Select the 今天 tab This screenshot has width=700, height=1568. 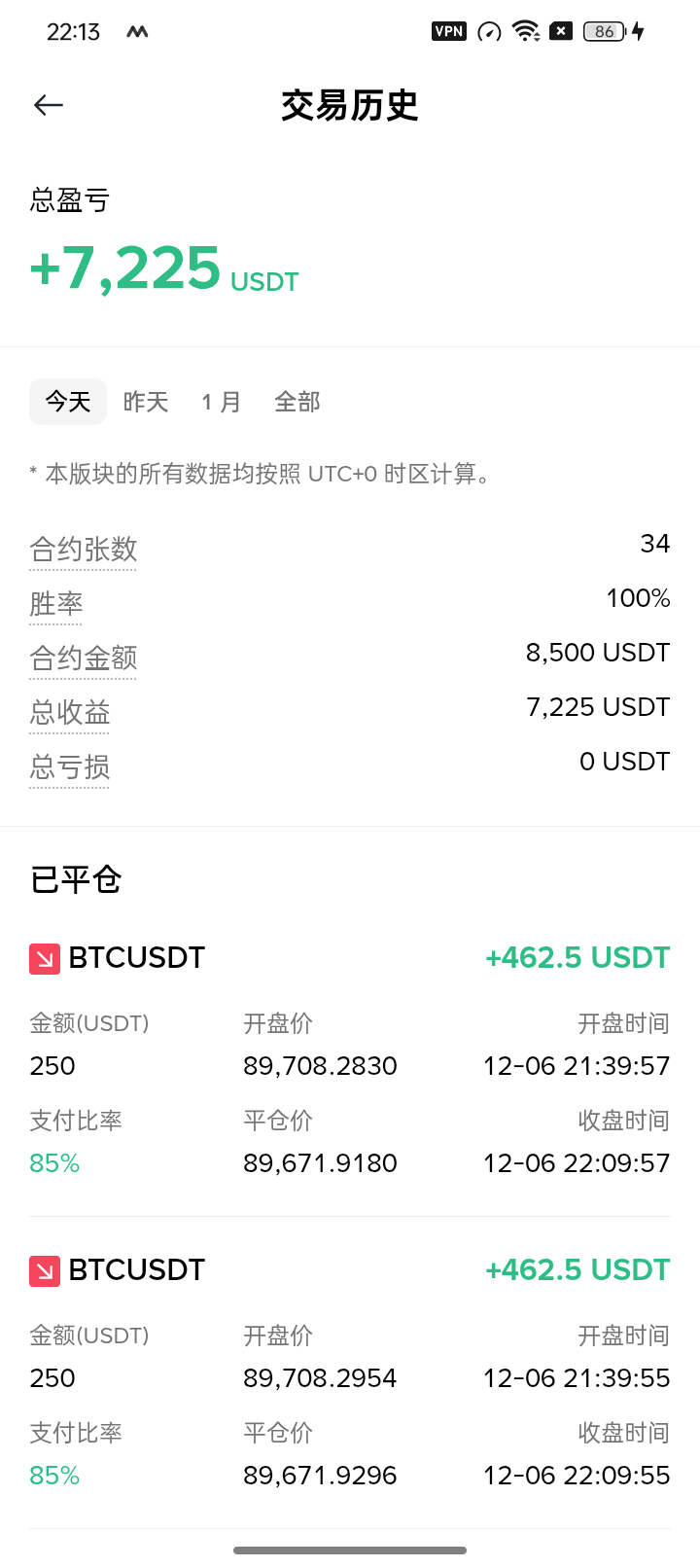click(68, 402)
